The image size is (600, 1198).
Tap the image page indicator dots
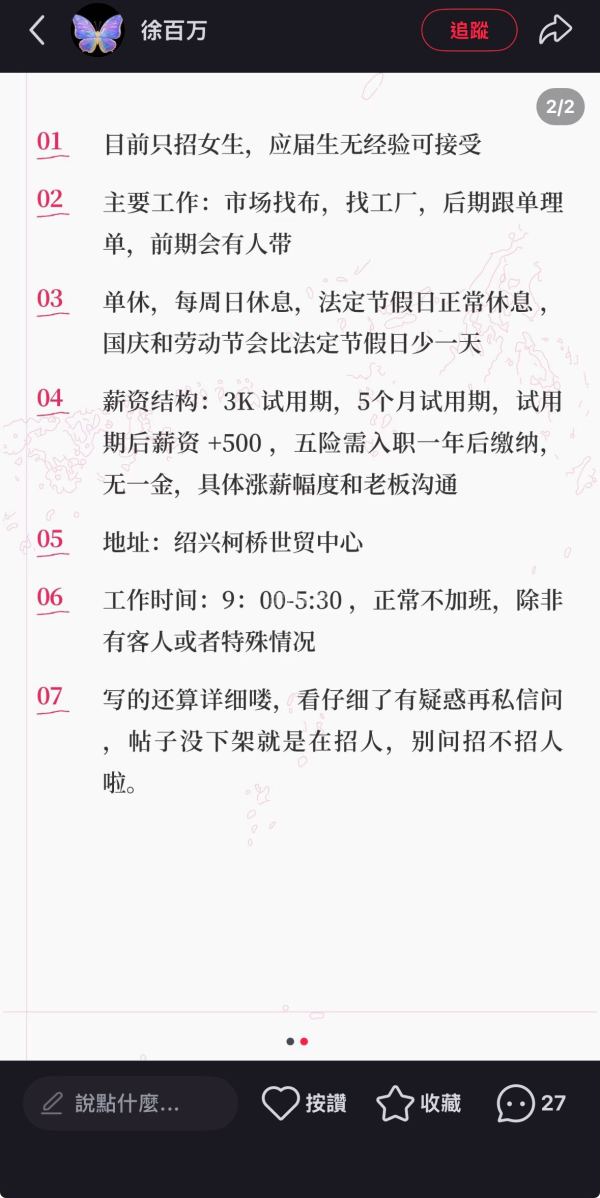pyautogui.click(x=297, y=1041)
